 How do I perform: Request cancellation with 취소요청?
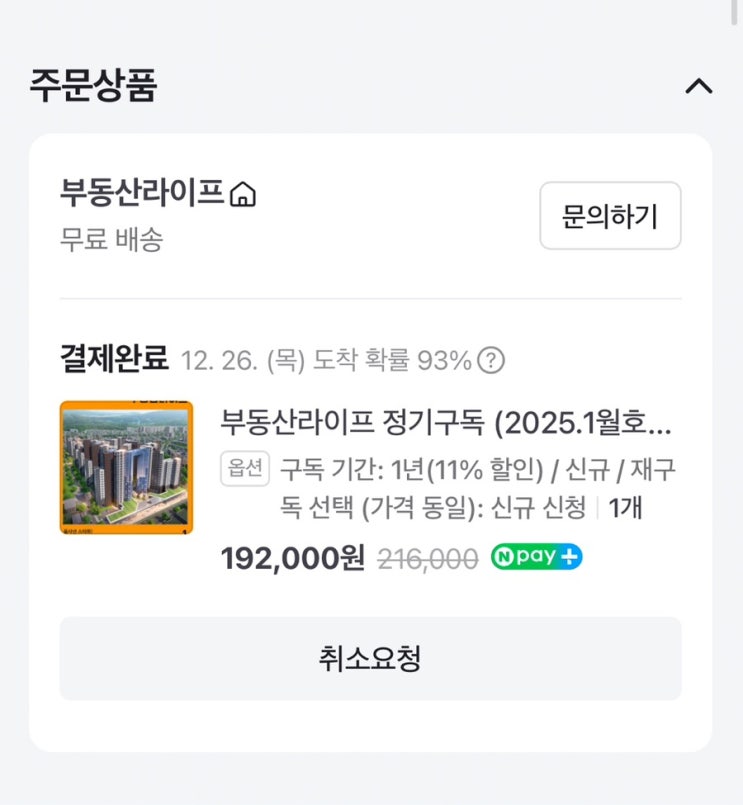(x=370, y=659)
